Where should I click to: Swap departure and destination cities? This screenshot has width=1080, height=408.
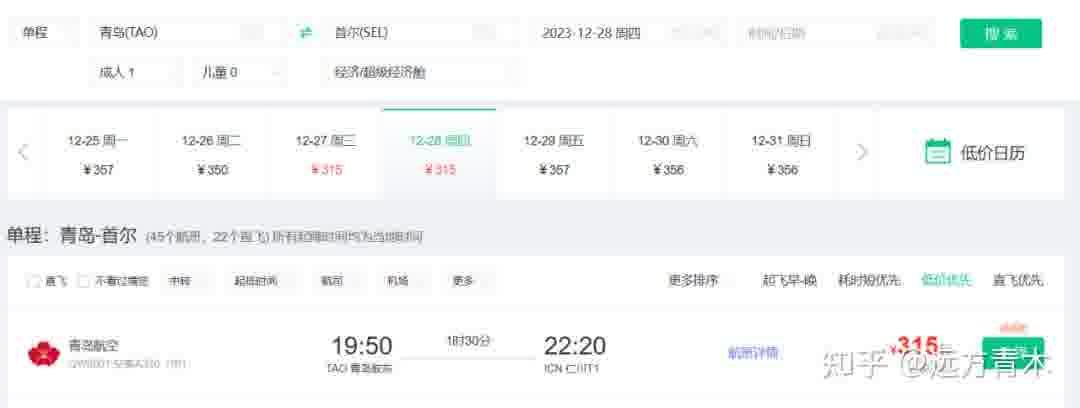click(306, 33)
